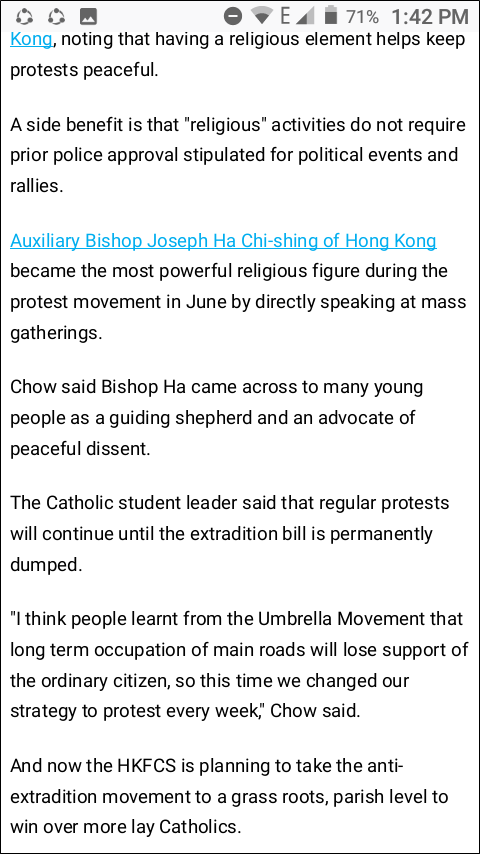Open the Auxiliary Bishop Joseph Ha Chi-shing link
The height and width of the screenshot is (854, 480).
pyautogui.click(x=223, y=241)
